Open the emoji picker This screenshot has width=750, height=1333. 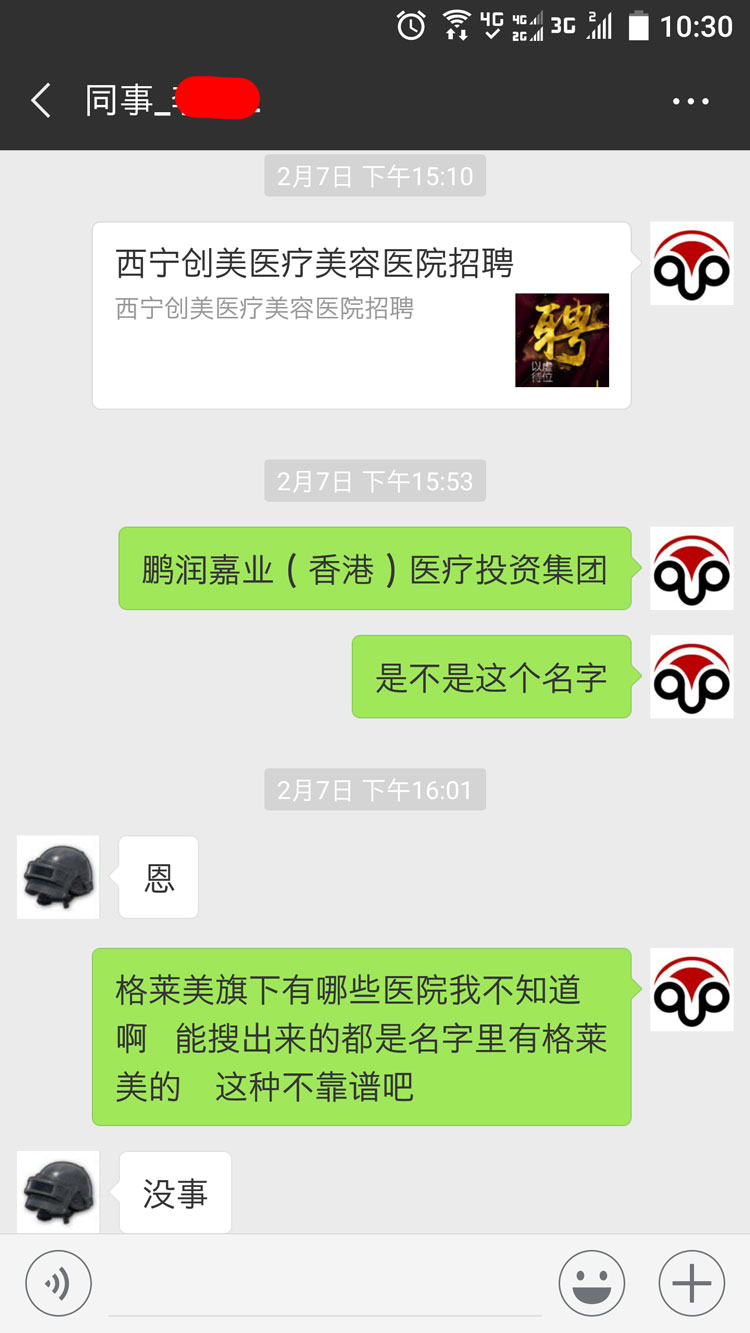tap(592, 1283)
